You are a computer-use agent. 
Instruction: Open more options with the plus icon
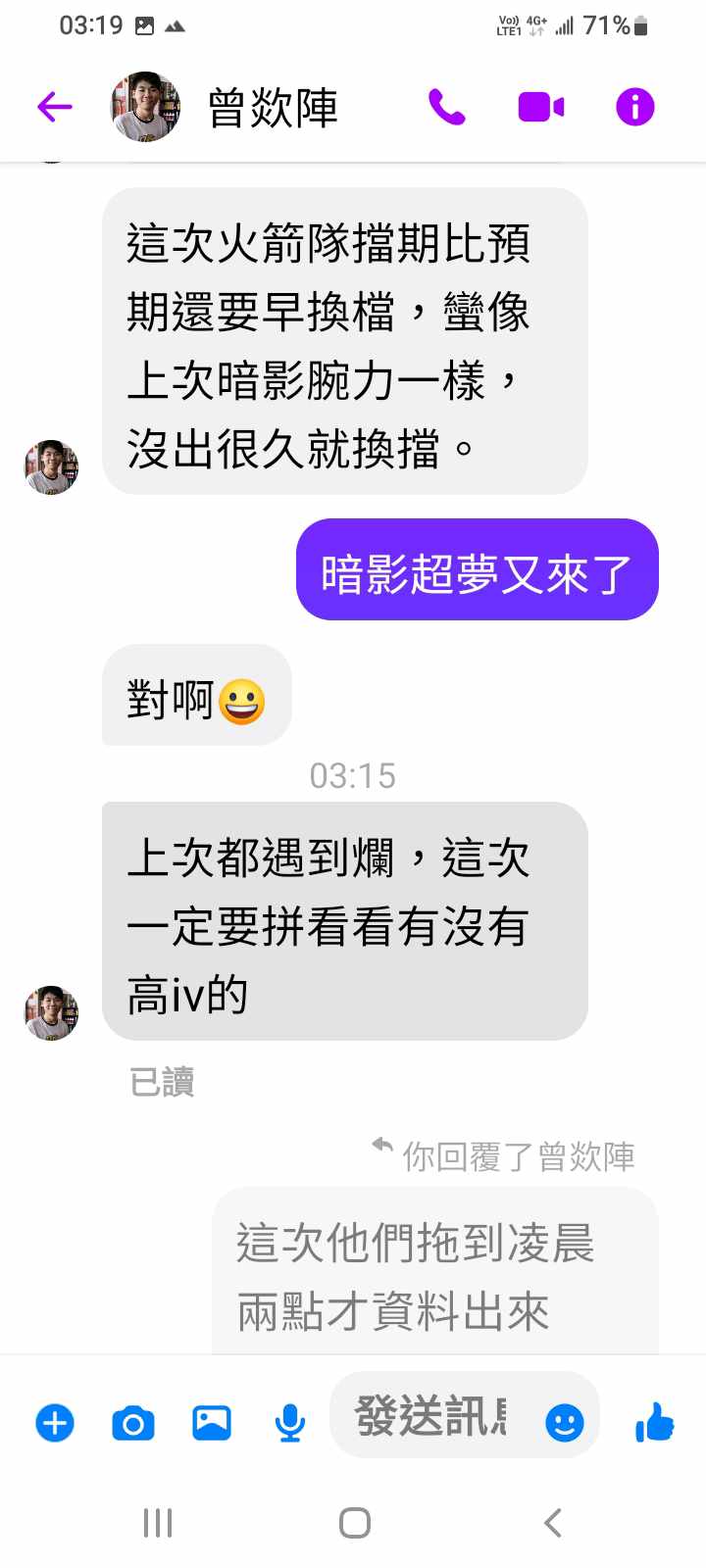tap(55, 1422)
